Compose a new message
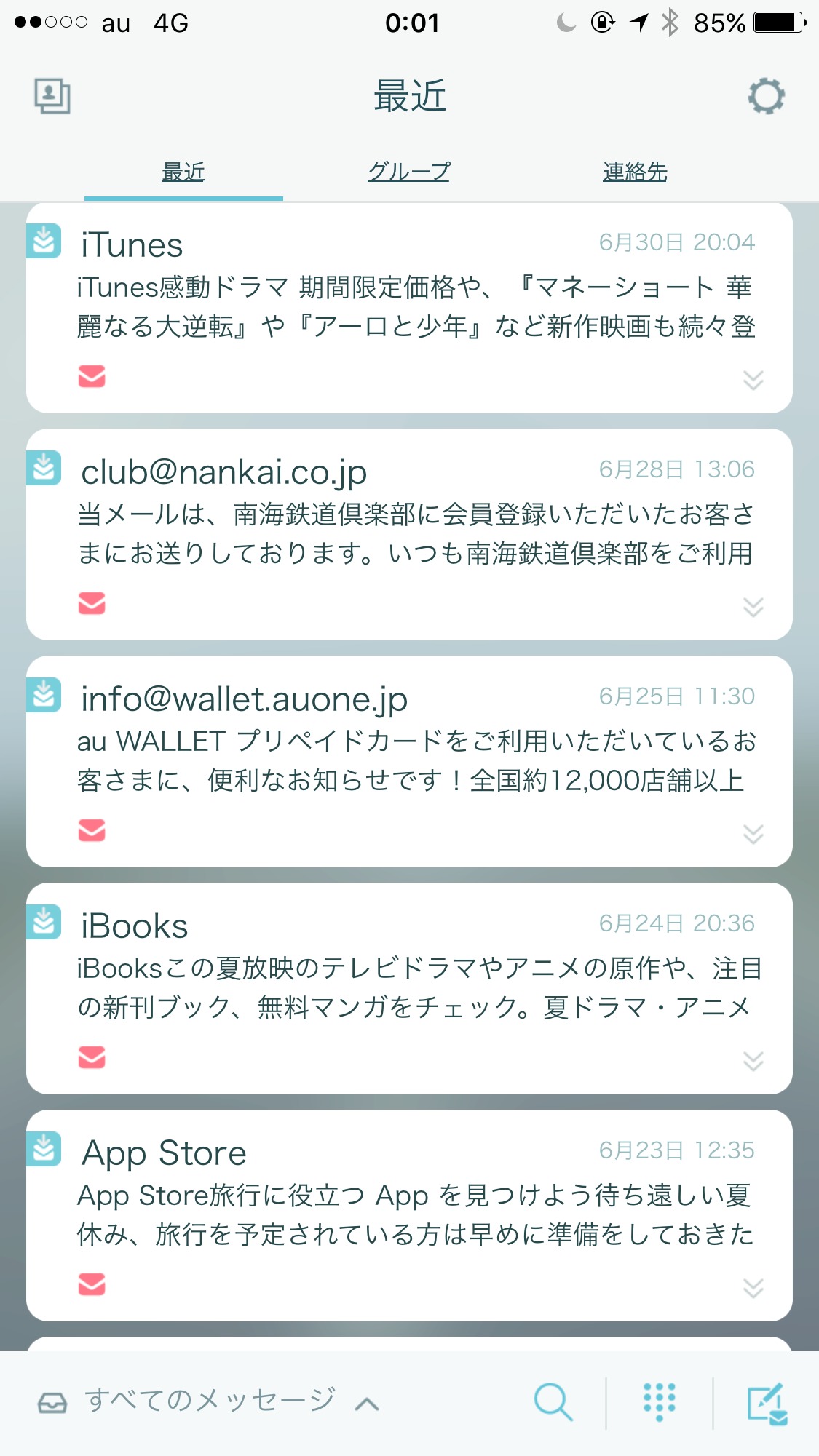Viewport: 819px width, 1456px height. [x=767, y=1403]
